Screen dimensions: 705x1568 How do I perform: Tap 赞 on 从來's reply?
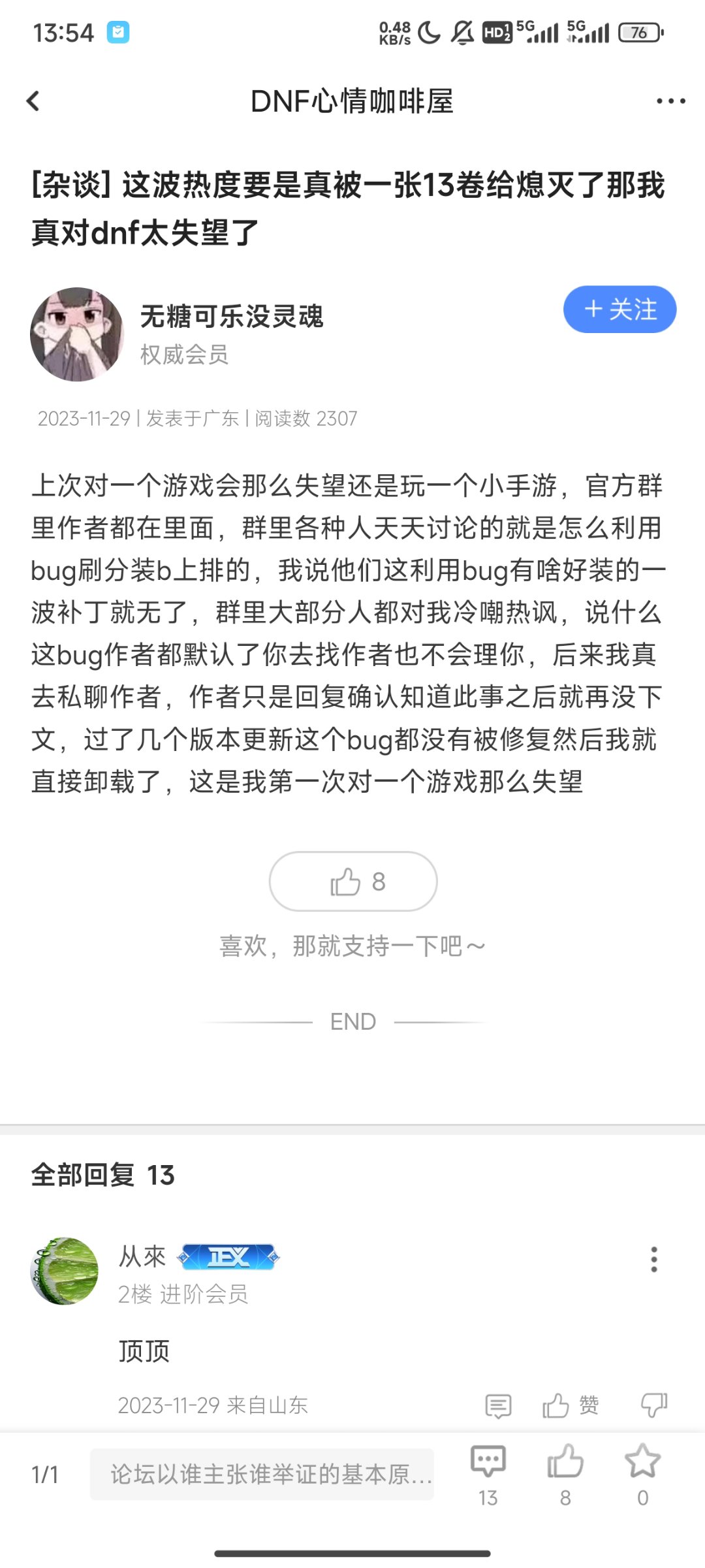click(571, 1405)
